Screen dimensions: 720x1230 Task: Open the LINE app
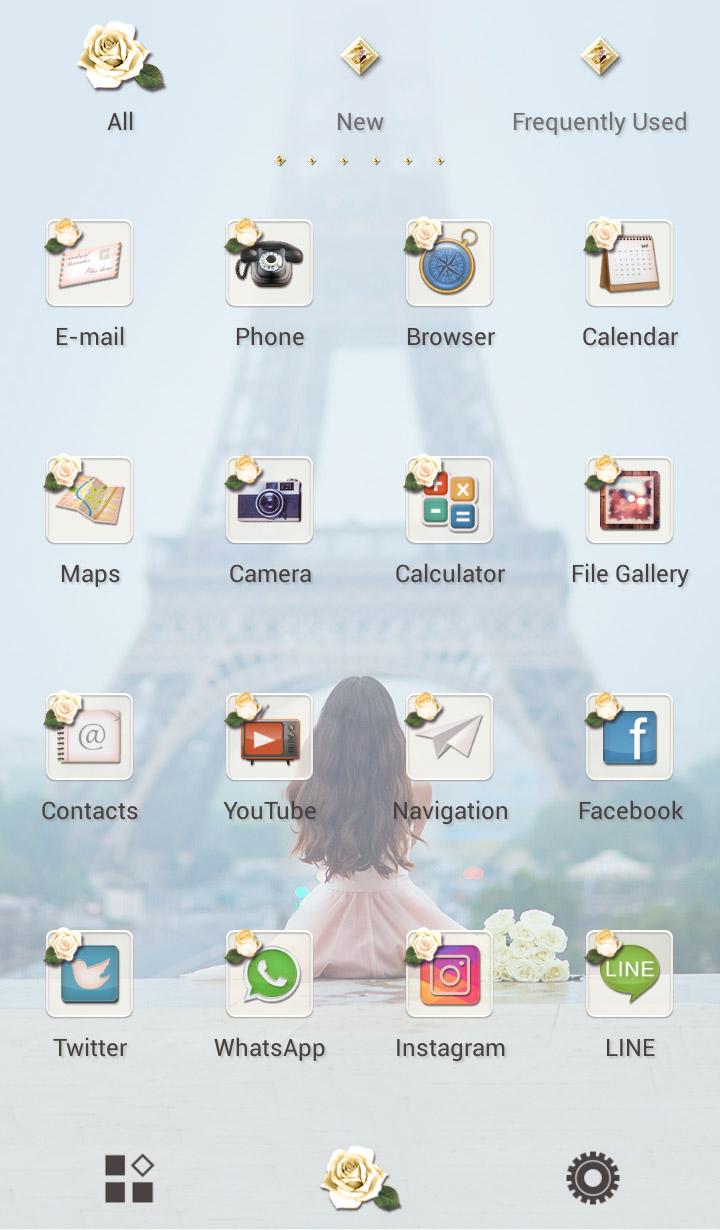(630, 975)
